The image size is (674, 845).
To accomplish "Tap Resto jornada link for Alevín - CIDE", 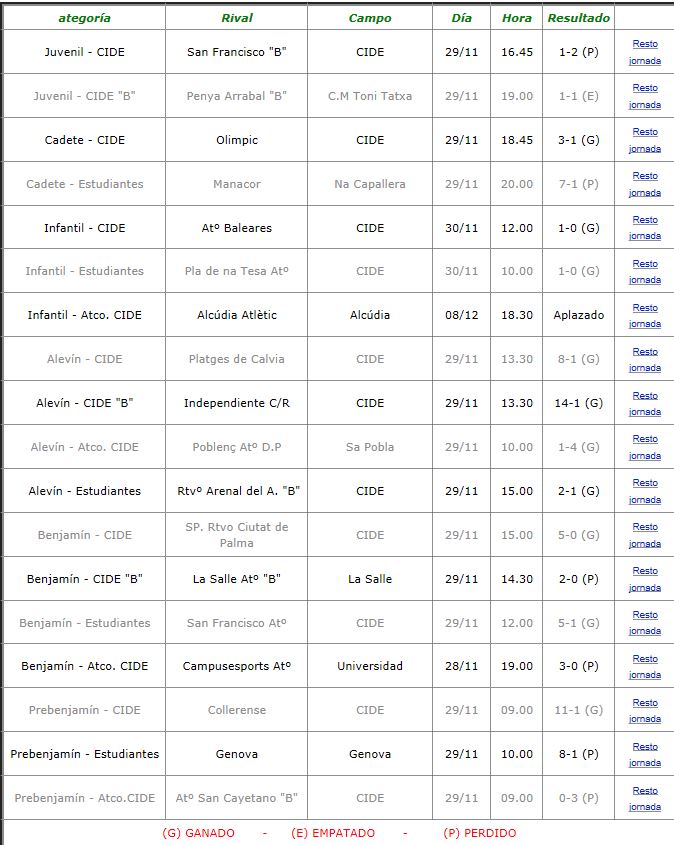I will coord(645,353).
